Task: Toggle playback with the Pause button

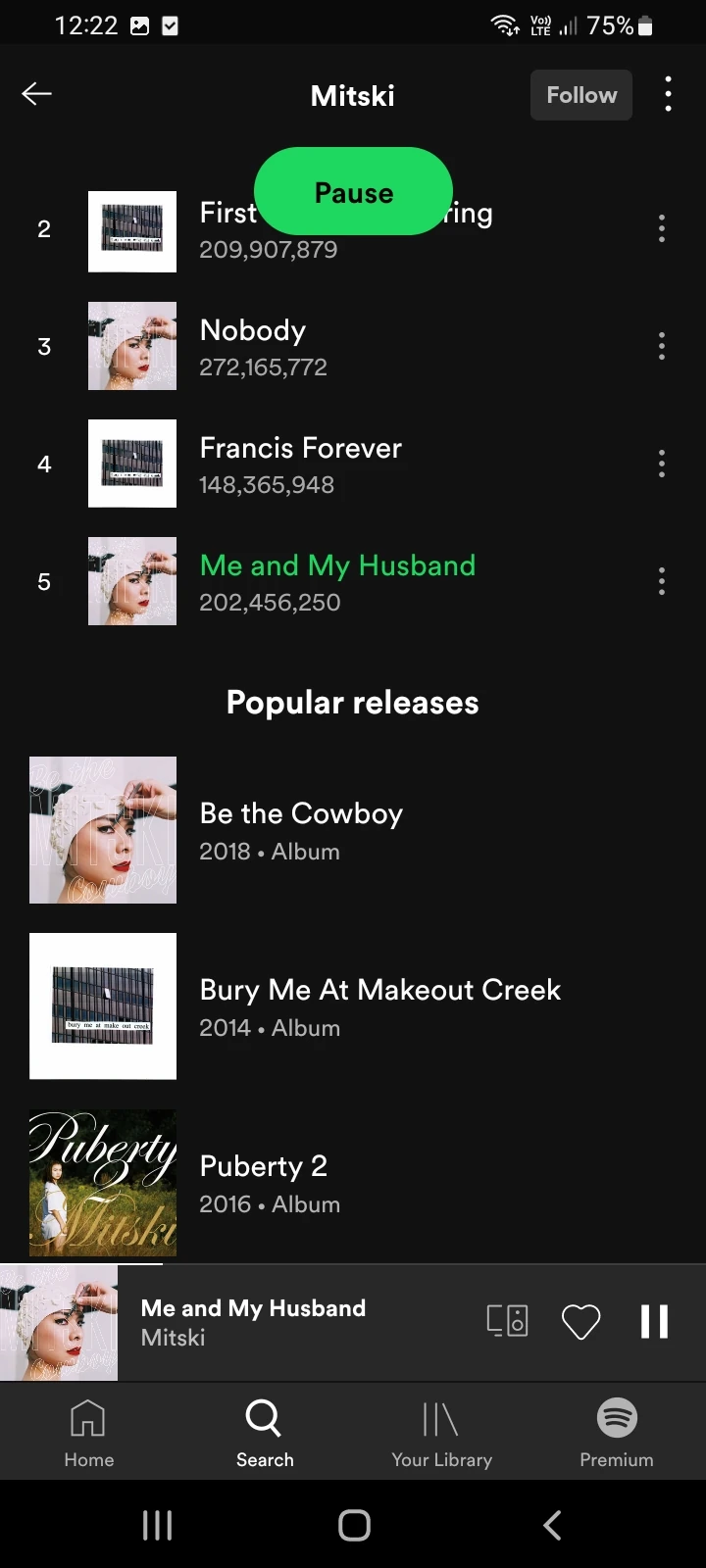Action: click(x=353, y=192)
